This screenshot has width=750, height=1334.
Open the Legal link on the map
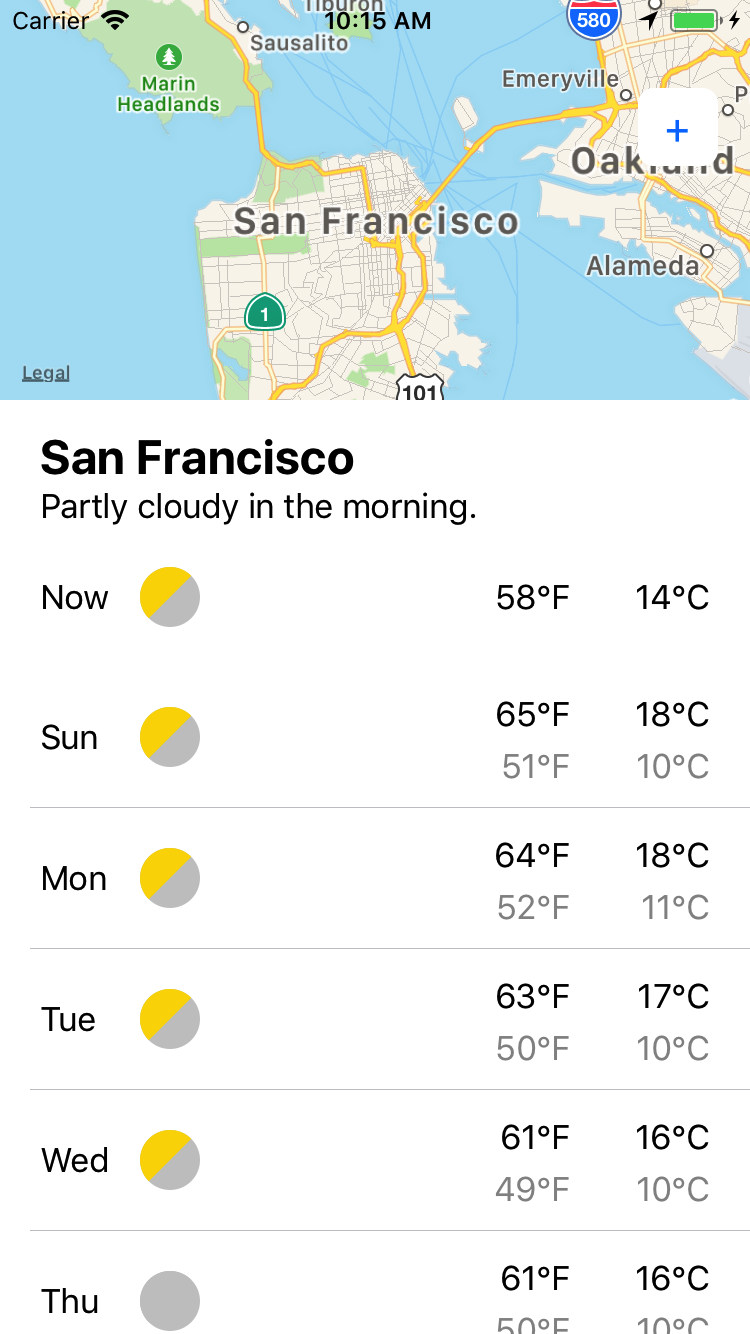pos(46,373)
